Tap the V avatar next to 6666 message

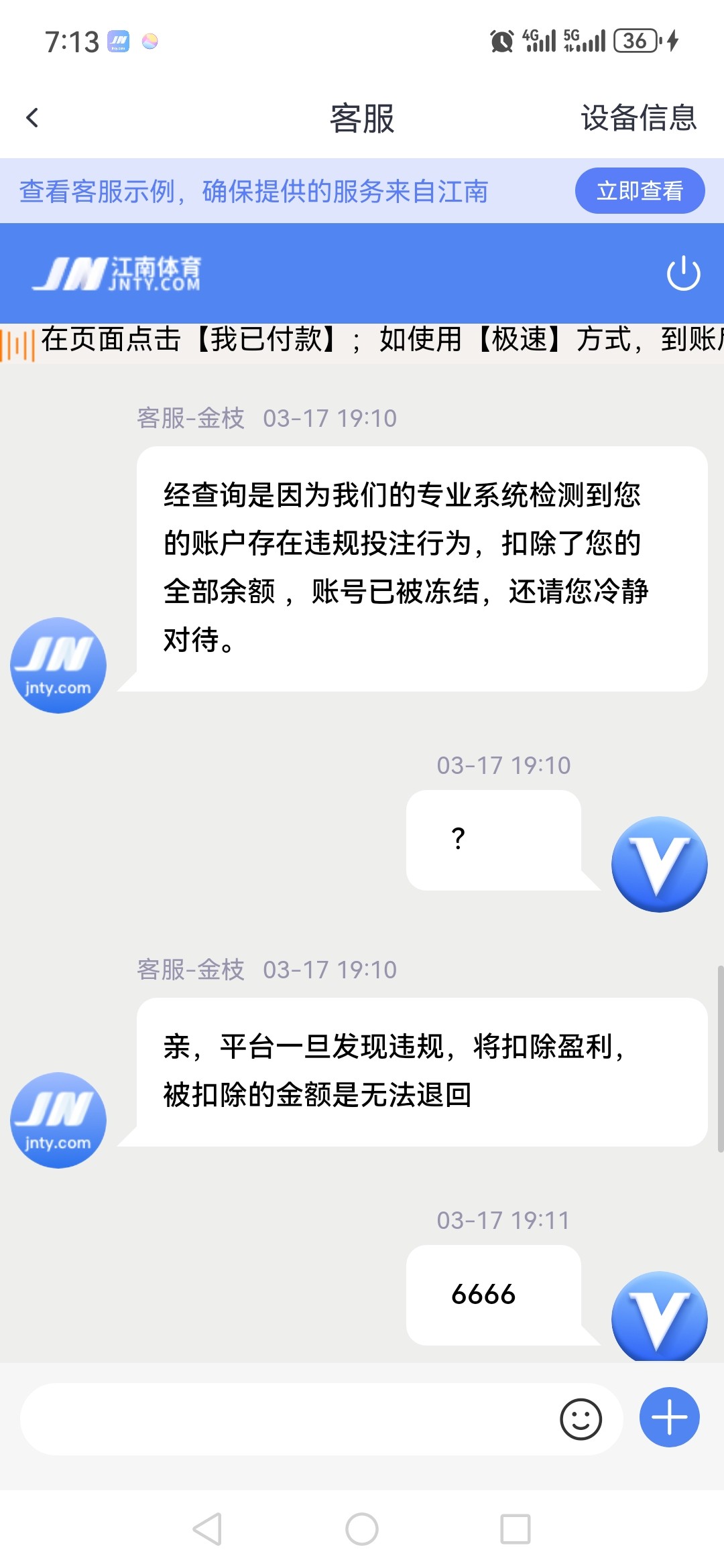click(x=658, y=1317)
